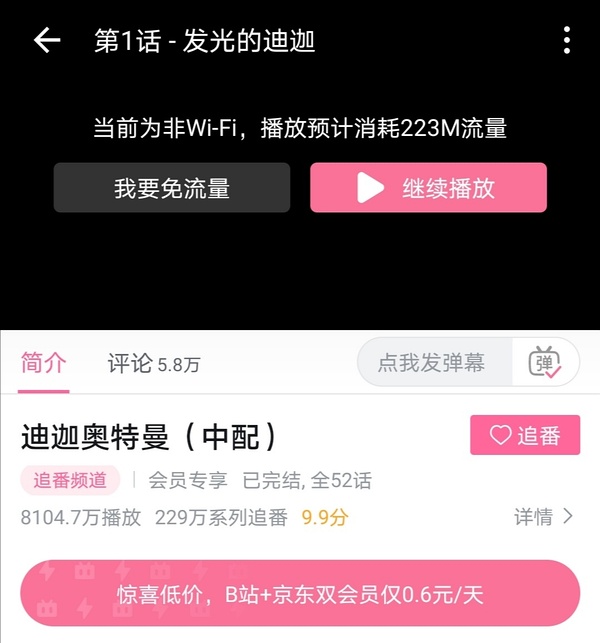Expand 详情 for series details
This screenshot has height=643, width=600.
(x=543, y=517)
